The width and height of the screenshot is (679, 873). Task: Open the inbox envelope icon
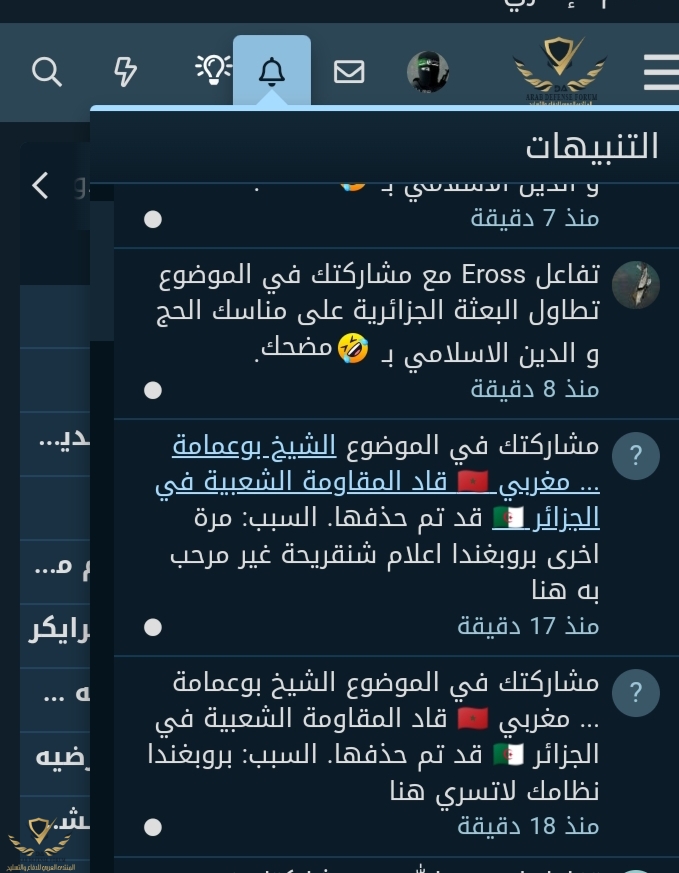coord(349,72)
